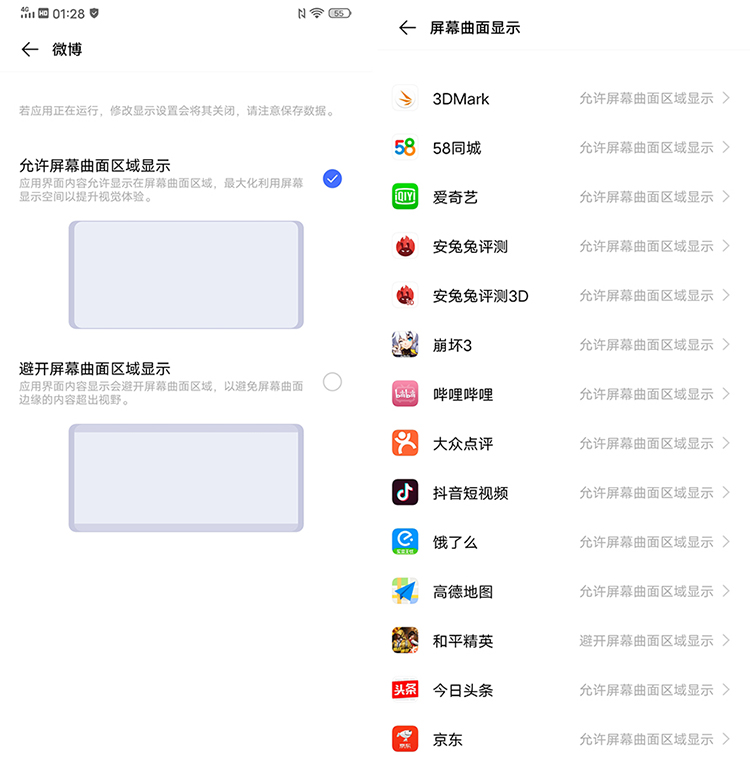Open 和平精英 display setting row
Screen dimensions: 750x778
562,640
